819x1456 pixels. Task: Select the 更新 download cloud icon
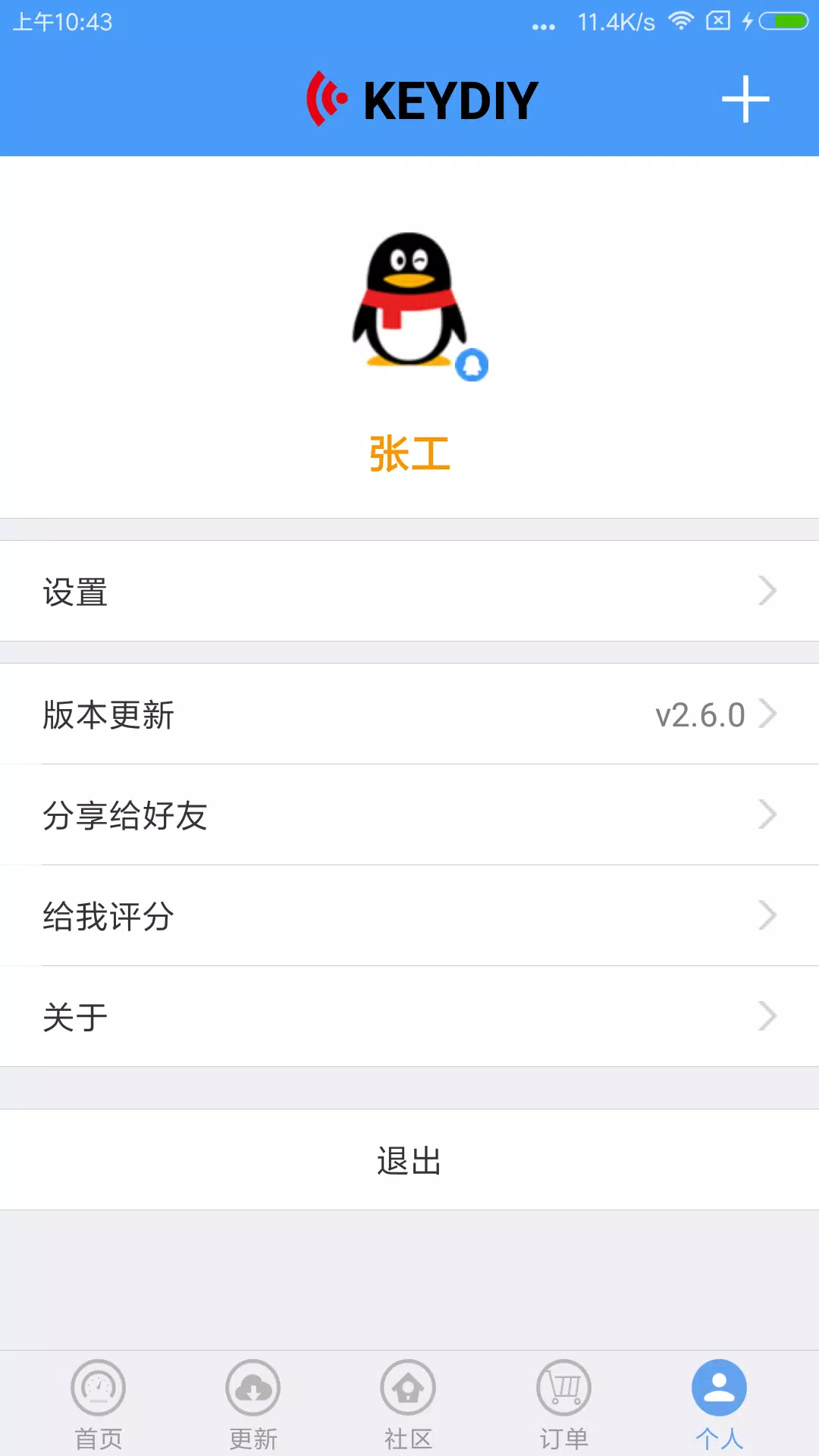pyautogui.click(x=253, y=1388)
